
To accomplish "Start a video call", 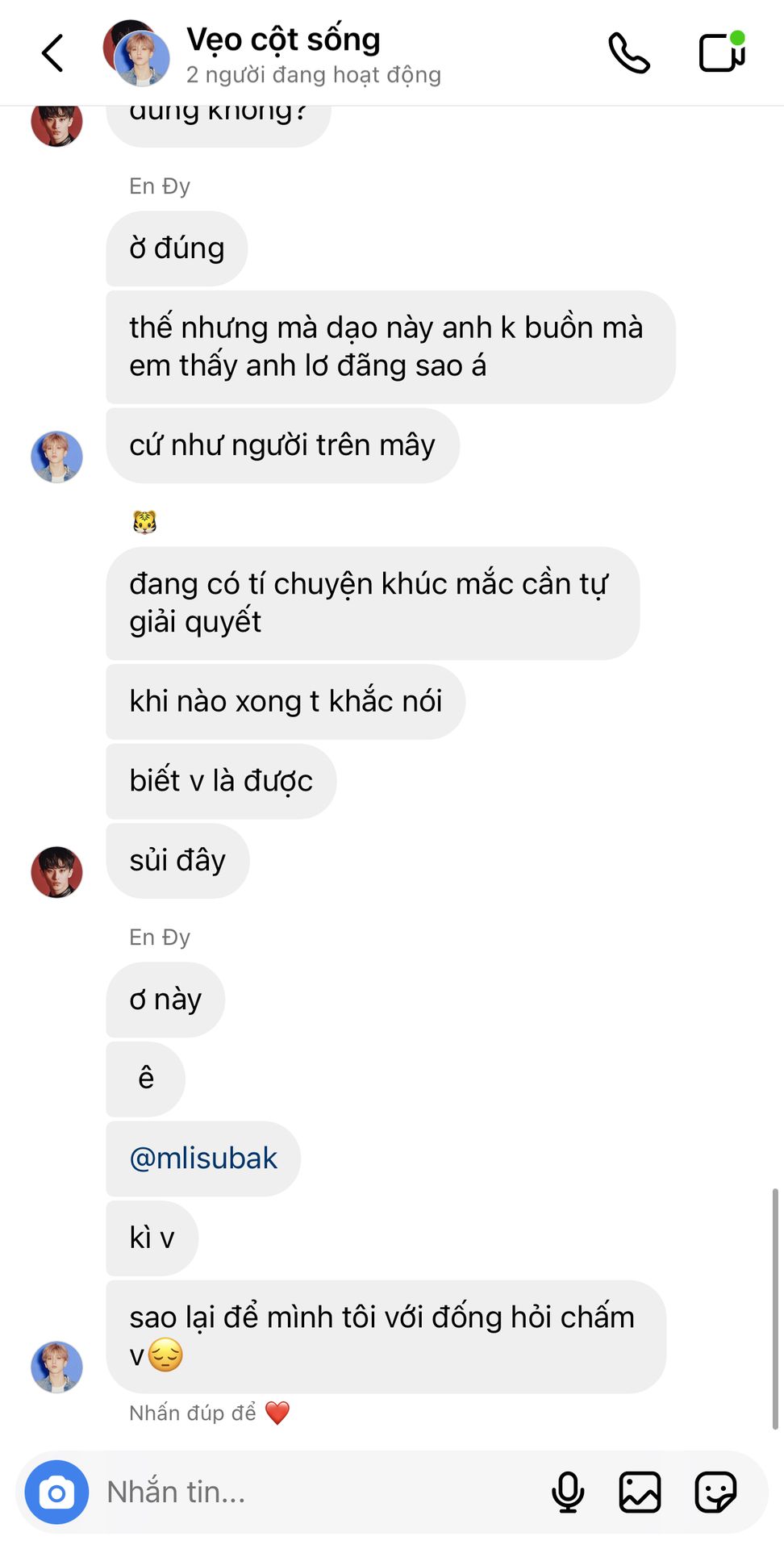I will (x=721, y=52).
